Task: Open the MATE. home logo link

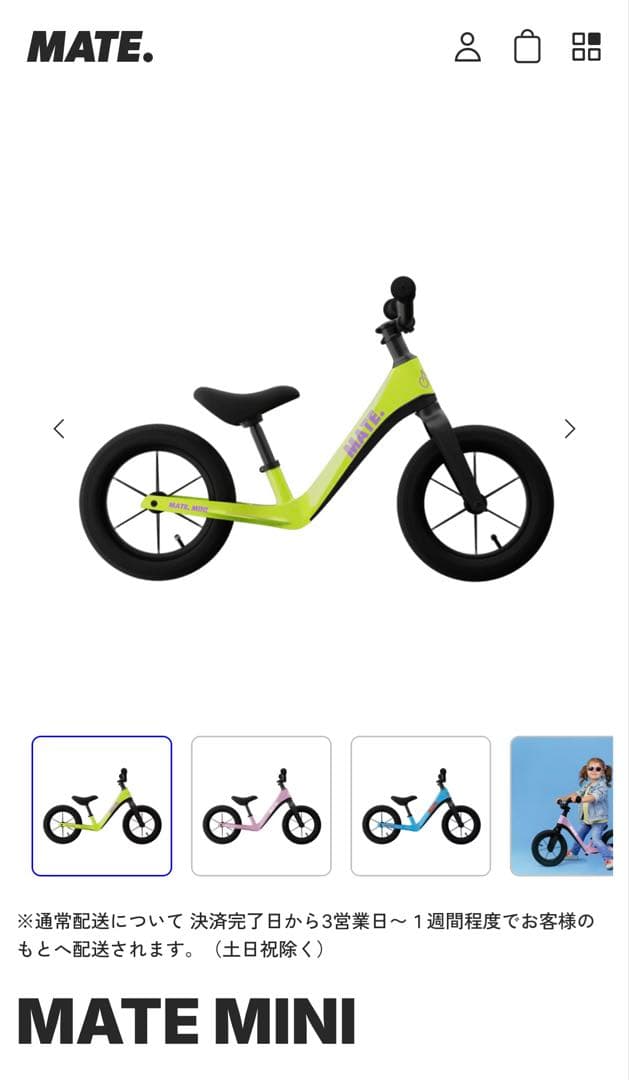Action: pyautogui.click(x=90, y=47)
